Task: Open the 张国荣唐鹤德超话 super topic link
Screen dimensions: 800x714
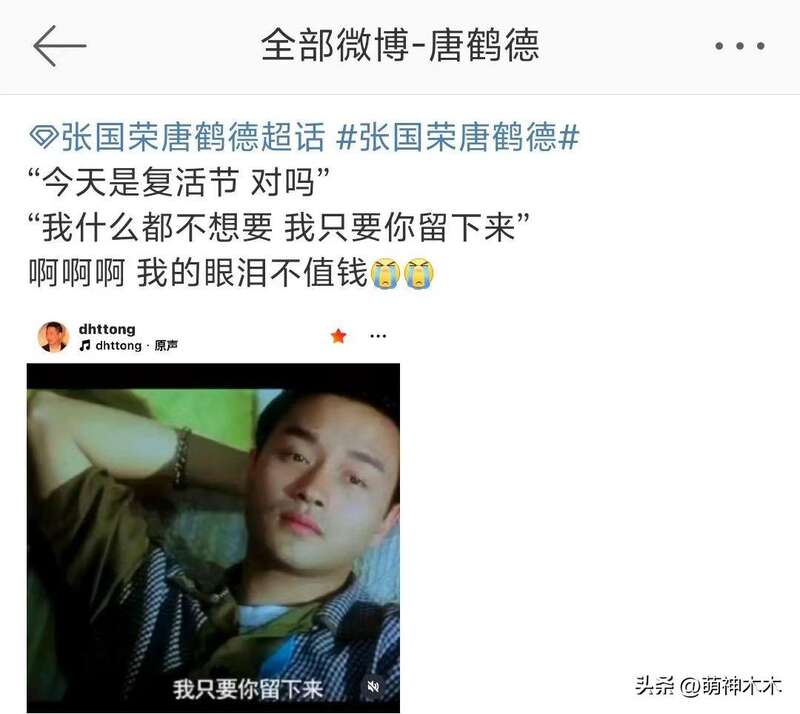Action: (176, 137)
